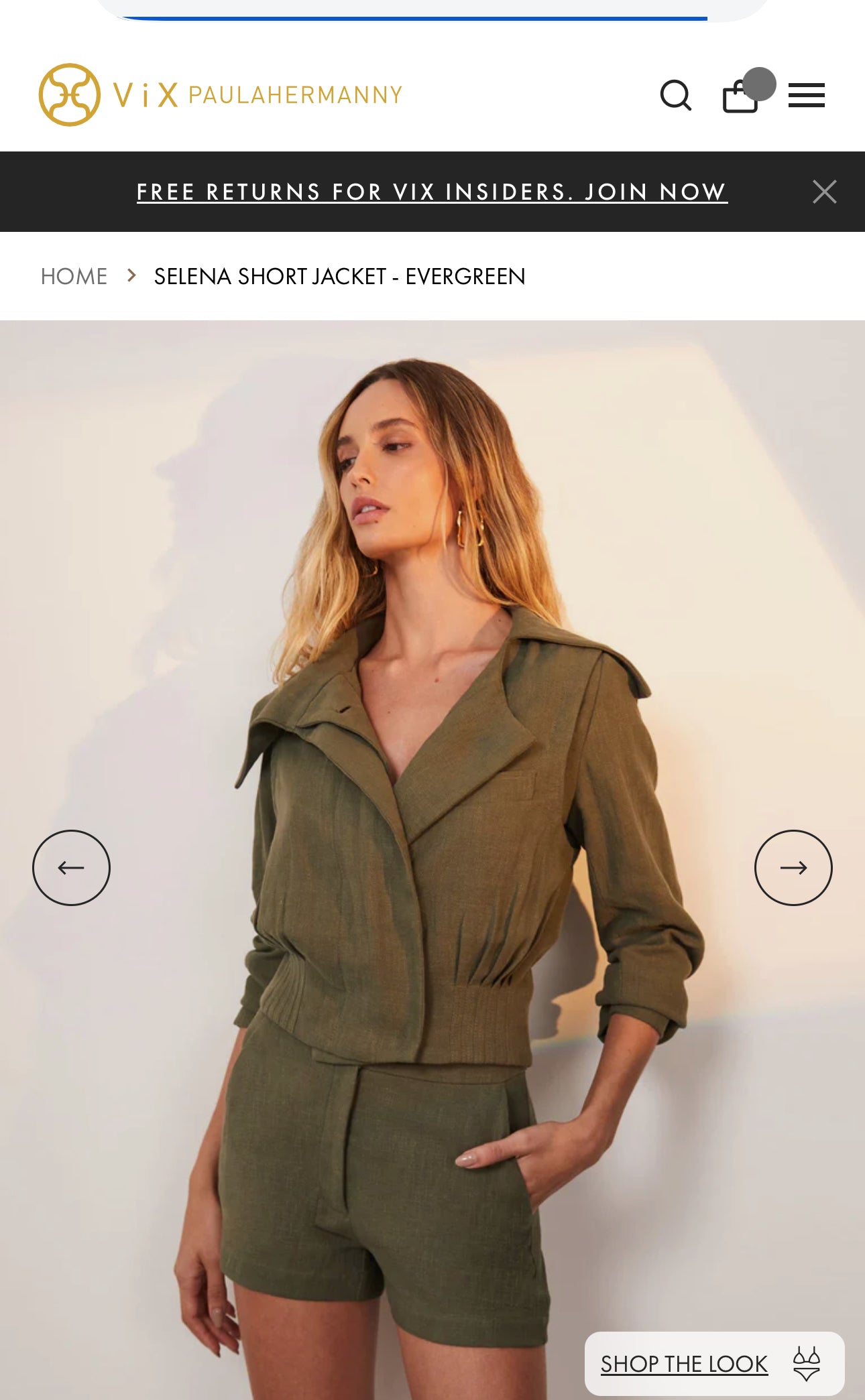The height and width of the screenshot is (1400, 865).
Task: Show the next product image
Action: coord(793,868)
